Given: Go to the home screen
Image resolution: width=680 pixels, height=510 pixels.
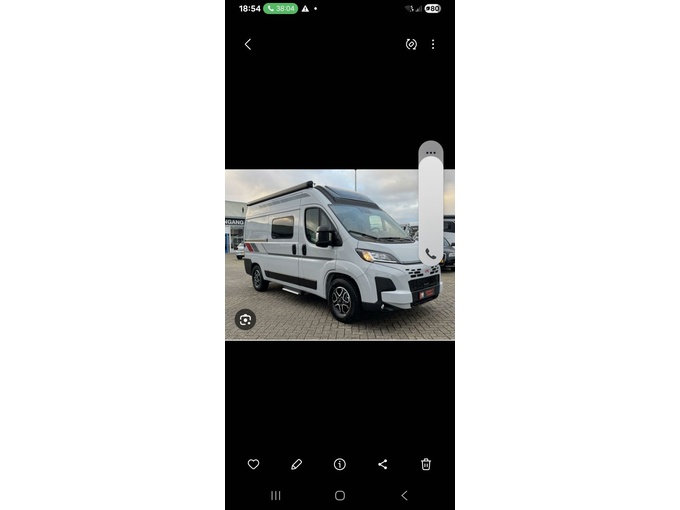Looking at the screenshot, I should click(x=340, y=495).
